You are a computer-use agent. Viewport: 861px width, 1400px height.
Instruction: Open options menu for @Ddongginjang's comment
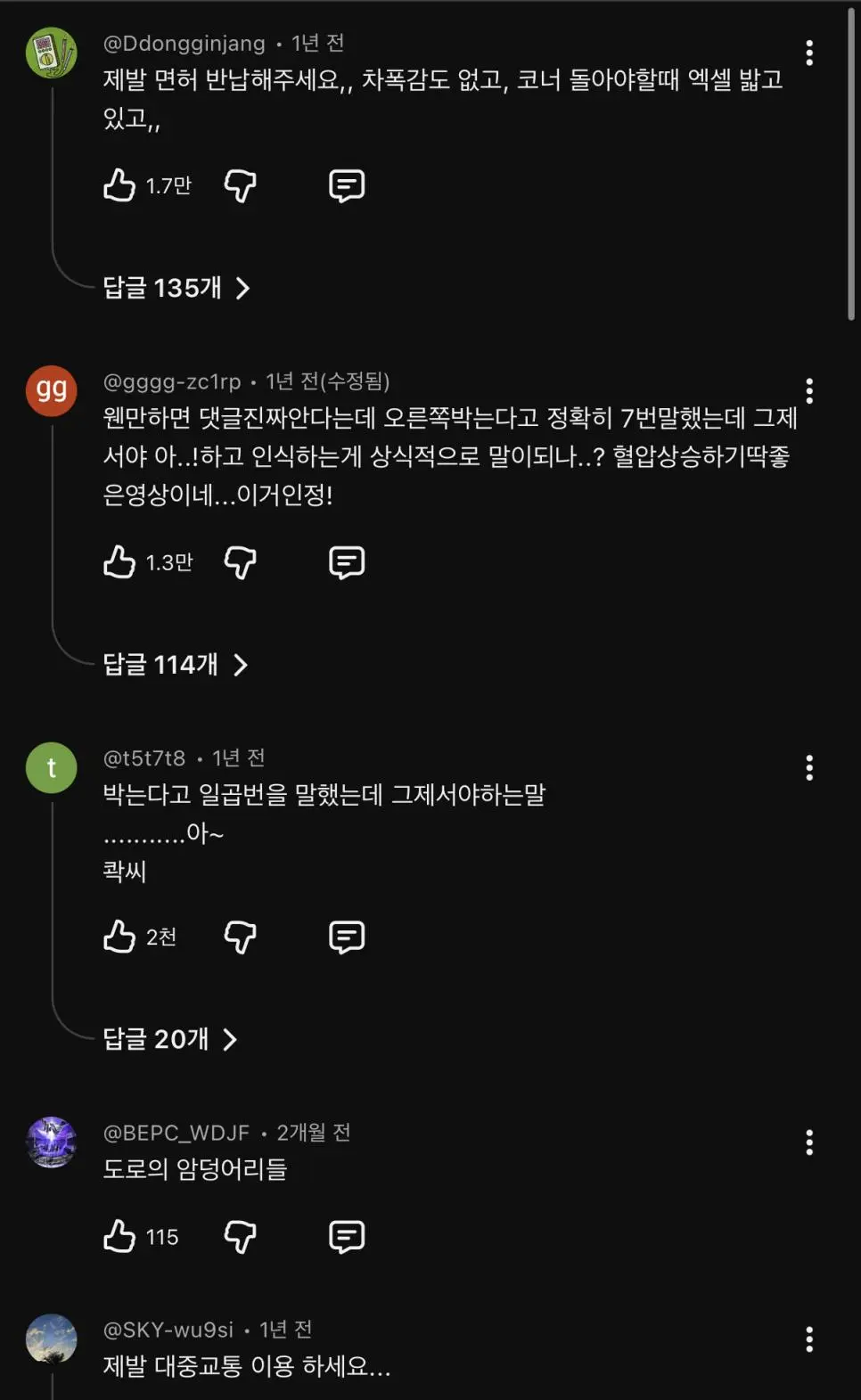click(x=809, y=53)
